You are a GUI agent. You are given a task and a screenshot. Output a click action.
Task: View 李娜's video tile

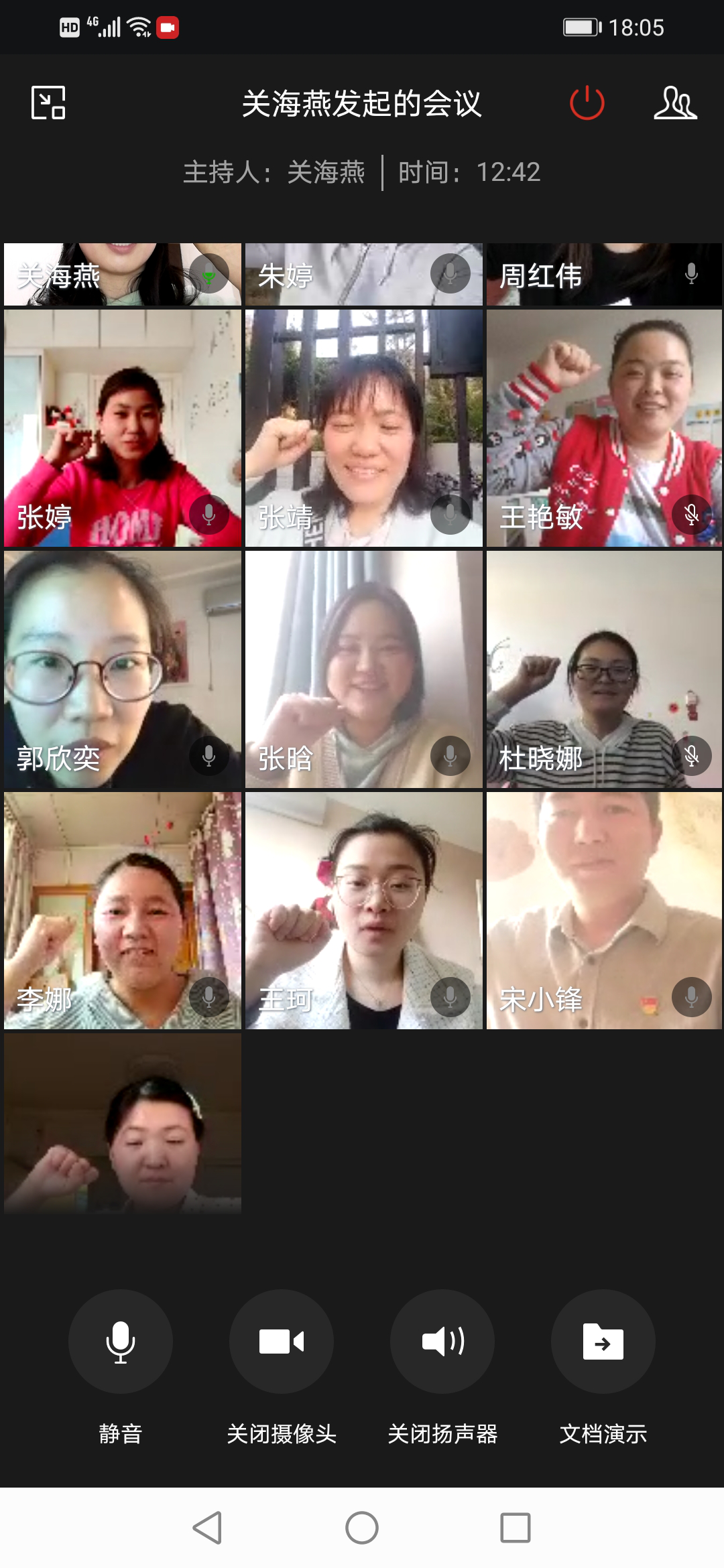tap(123, 910)
